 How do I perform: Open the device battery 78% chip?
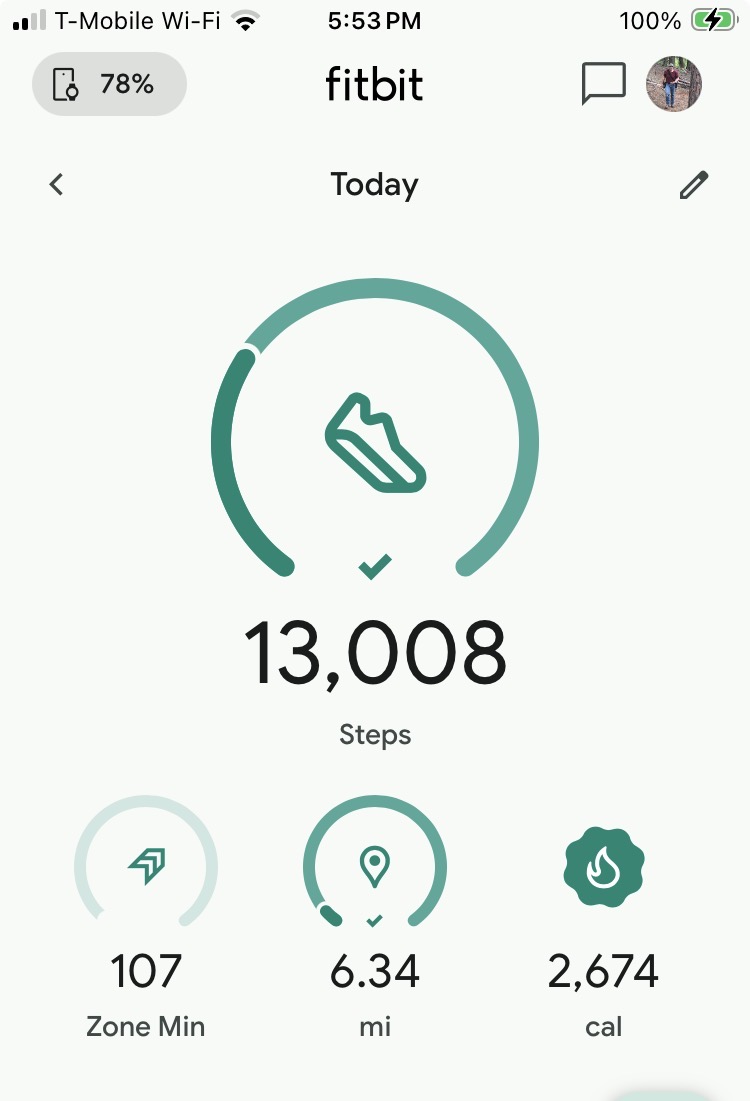pyautogui.click(x=109, y=84)
